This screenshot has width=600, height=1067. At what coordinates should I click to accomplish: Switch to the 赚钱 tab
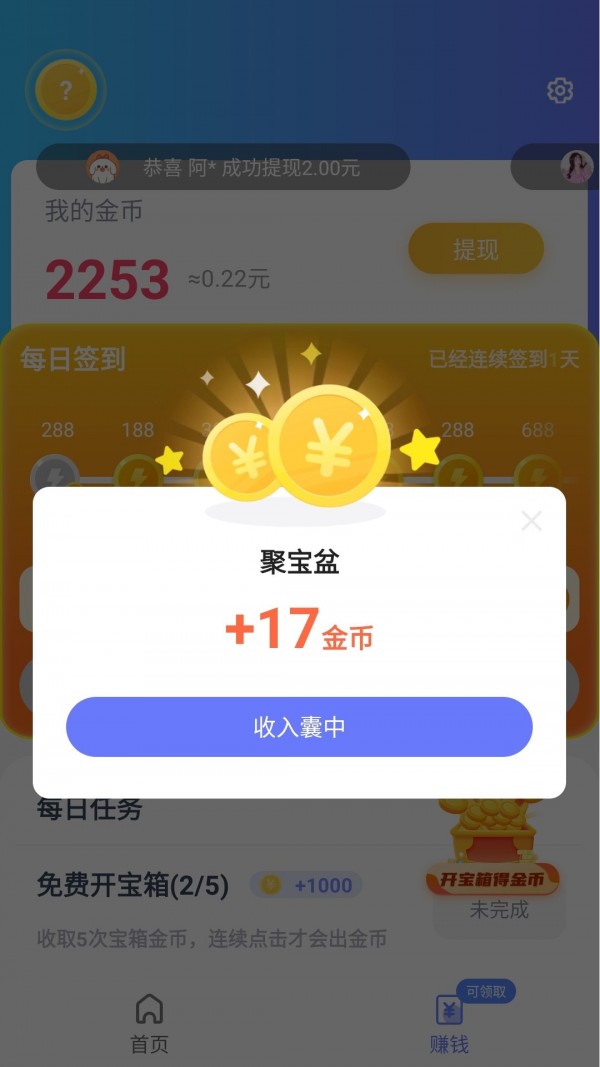(449, 1024)
